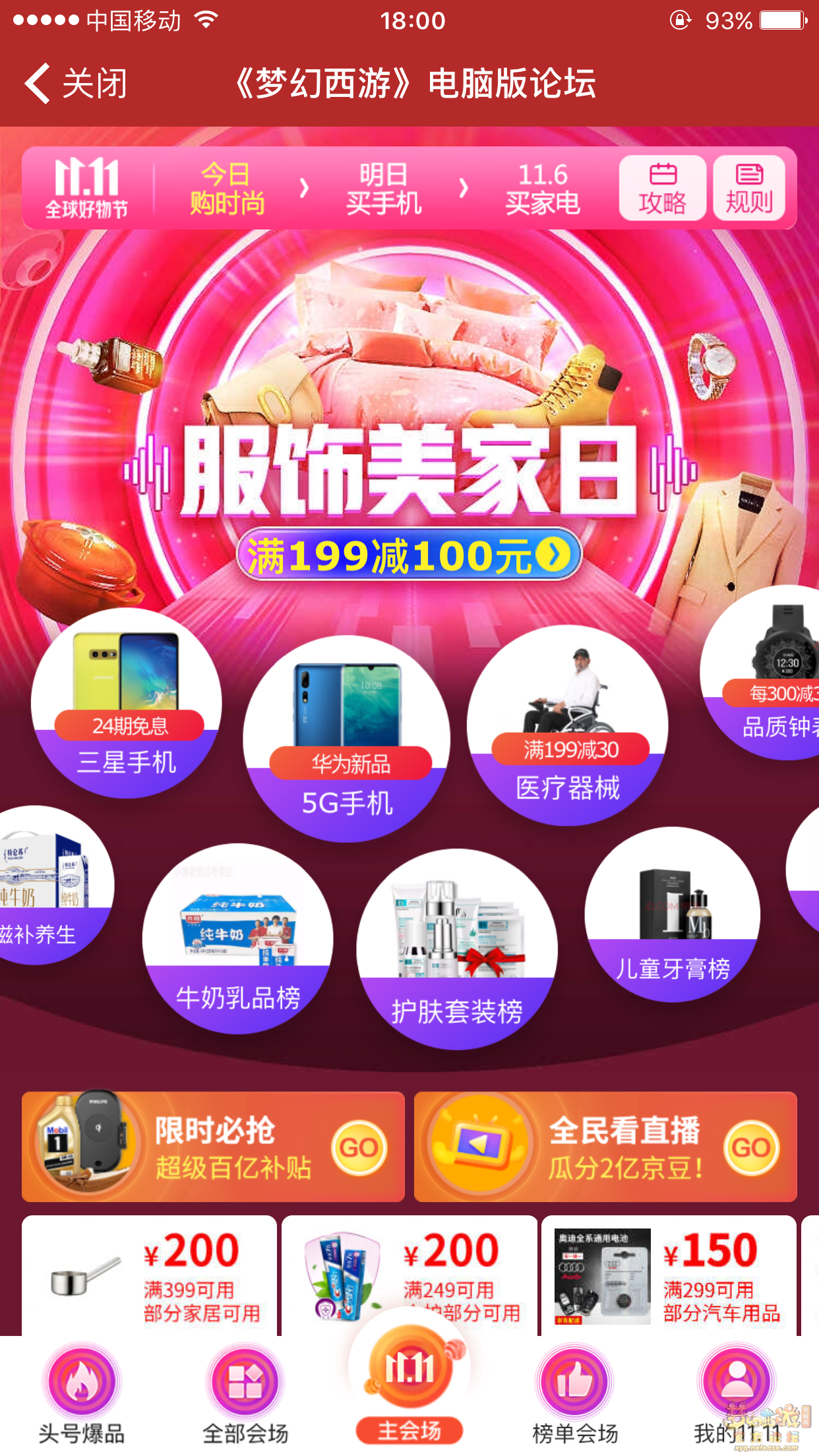Claim the ¥150 满299 汽车用品 coupon
Viewport: 819px width, 1456px height.
click(669, 1275)
